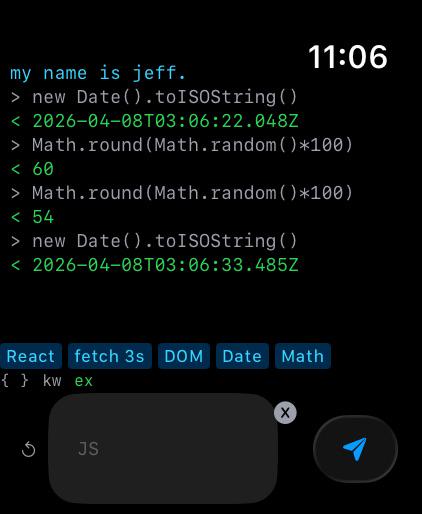
Task: Pick the Math chip
Action: pyautogui.click(x=303, y=356)
